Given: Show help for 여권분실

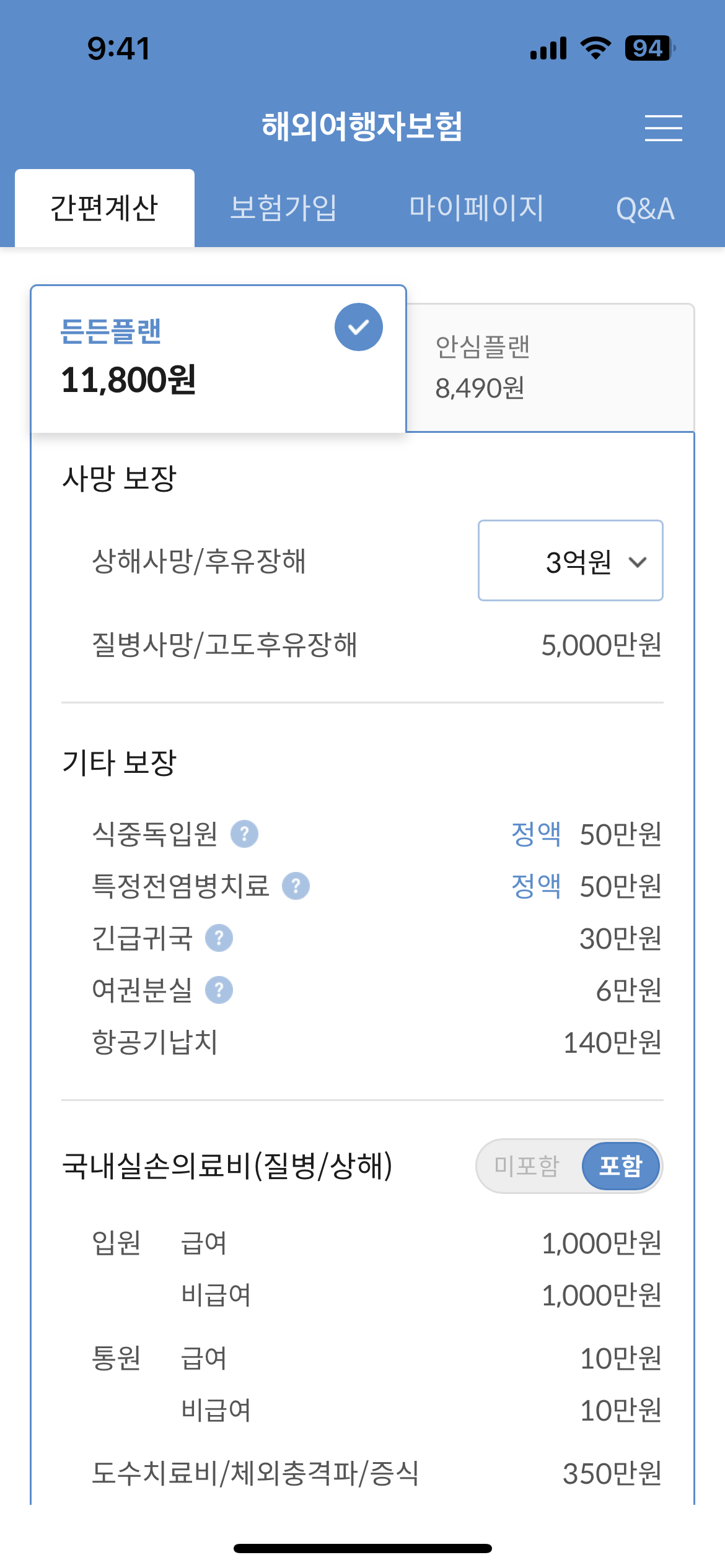Looking at the screenshot, I should click(x=219, y=990).
